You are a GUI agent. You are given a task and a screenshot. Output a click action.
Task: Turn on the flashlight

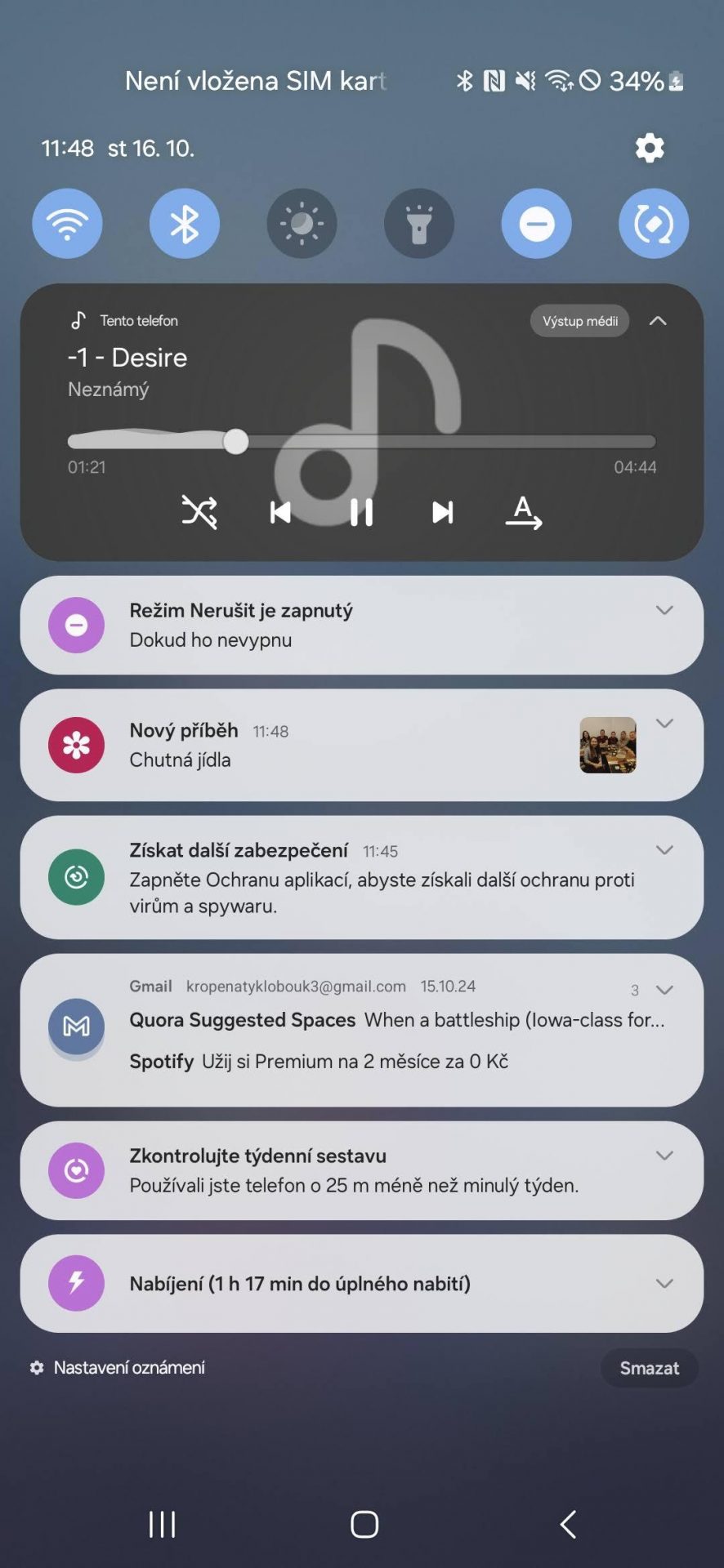coord(419,224)
